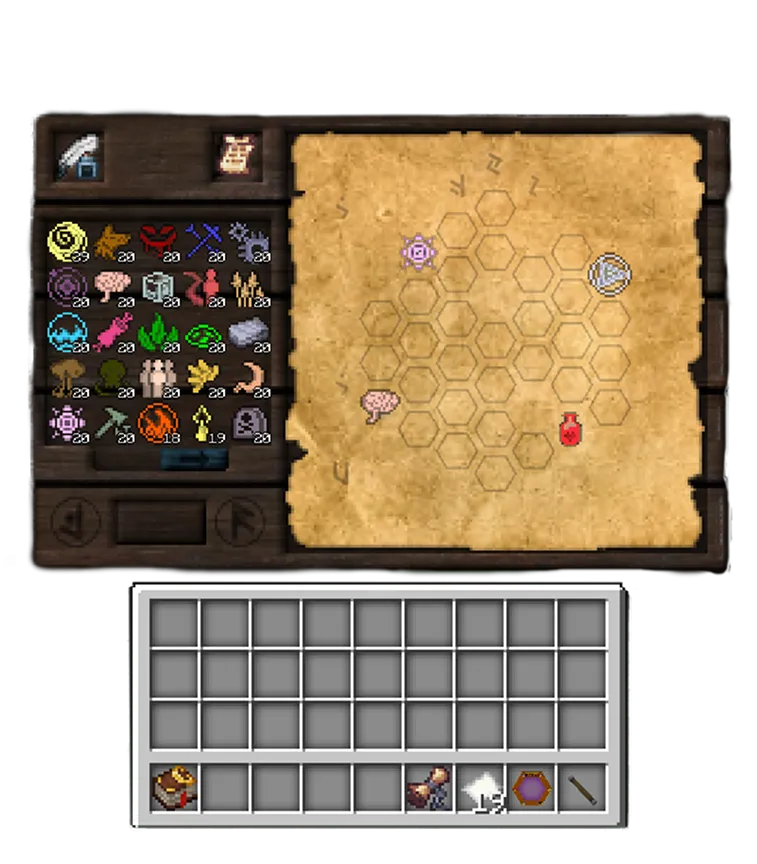Tap the silver triangle node on parchment
The image size is (757, 864).
pos(609,273)
